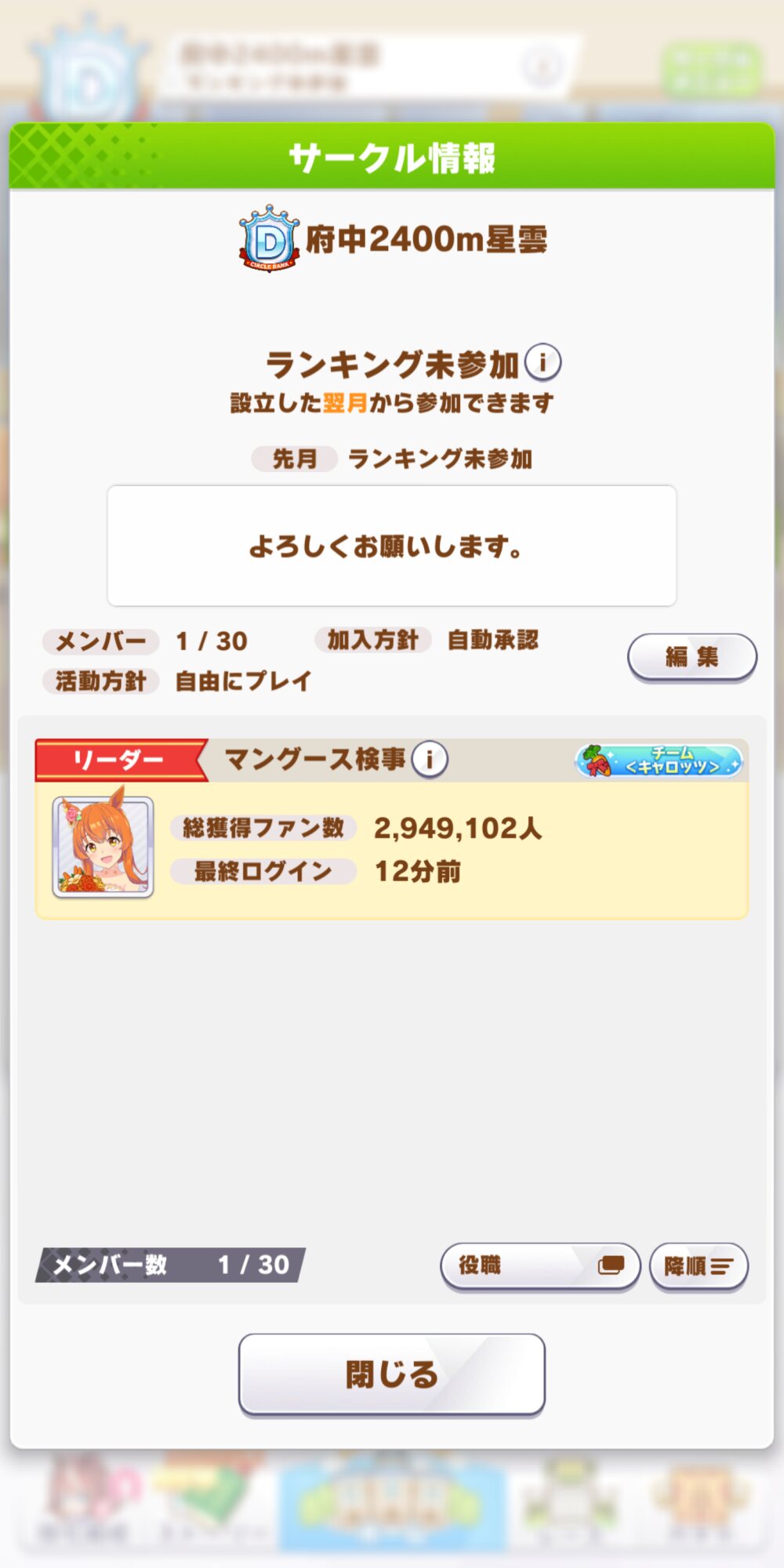Tap the 編集 edit button
This screenshot has height=1568, width=784.
point(691,657)
